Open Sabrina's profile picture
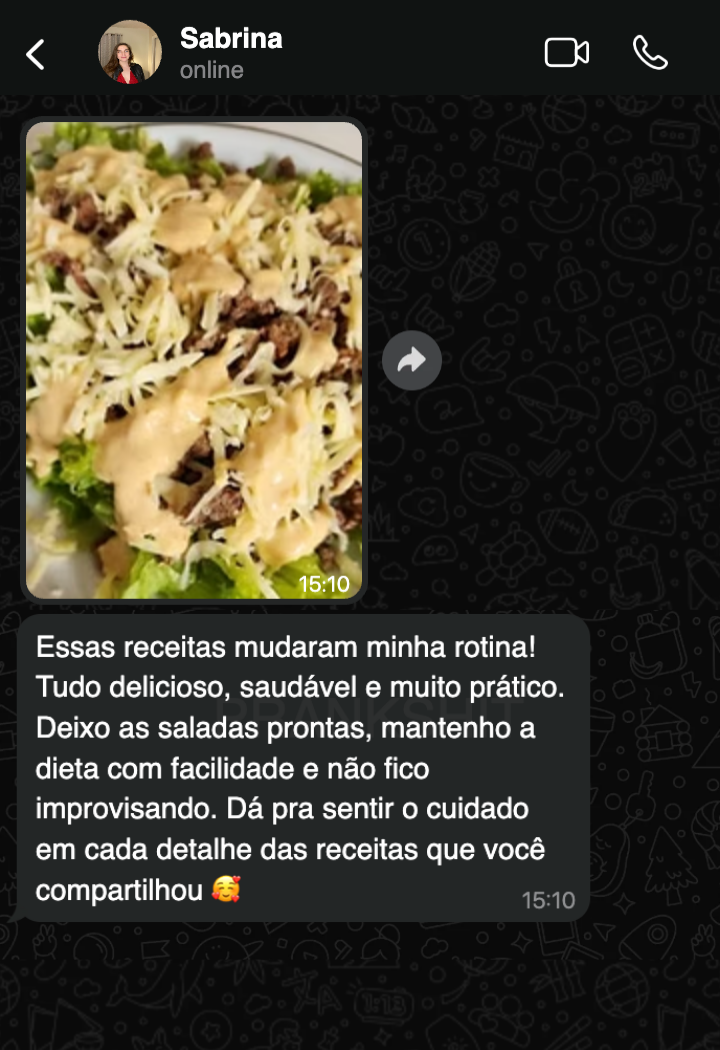The image size is (720, 1050). 130,52
